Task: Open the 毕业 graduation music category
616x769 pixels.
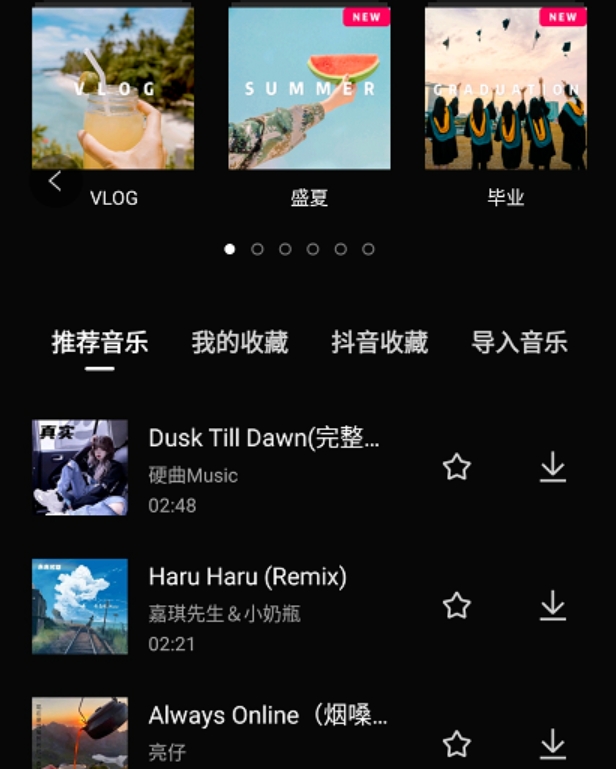Action: (505, 88)
